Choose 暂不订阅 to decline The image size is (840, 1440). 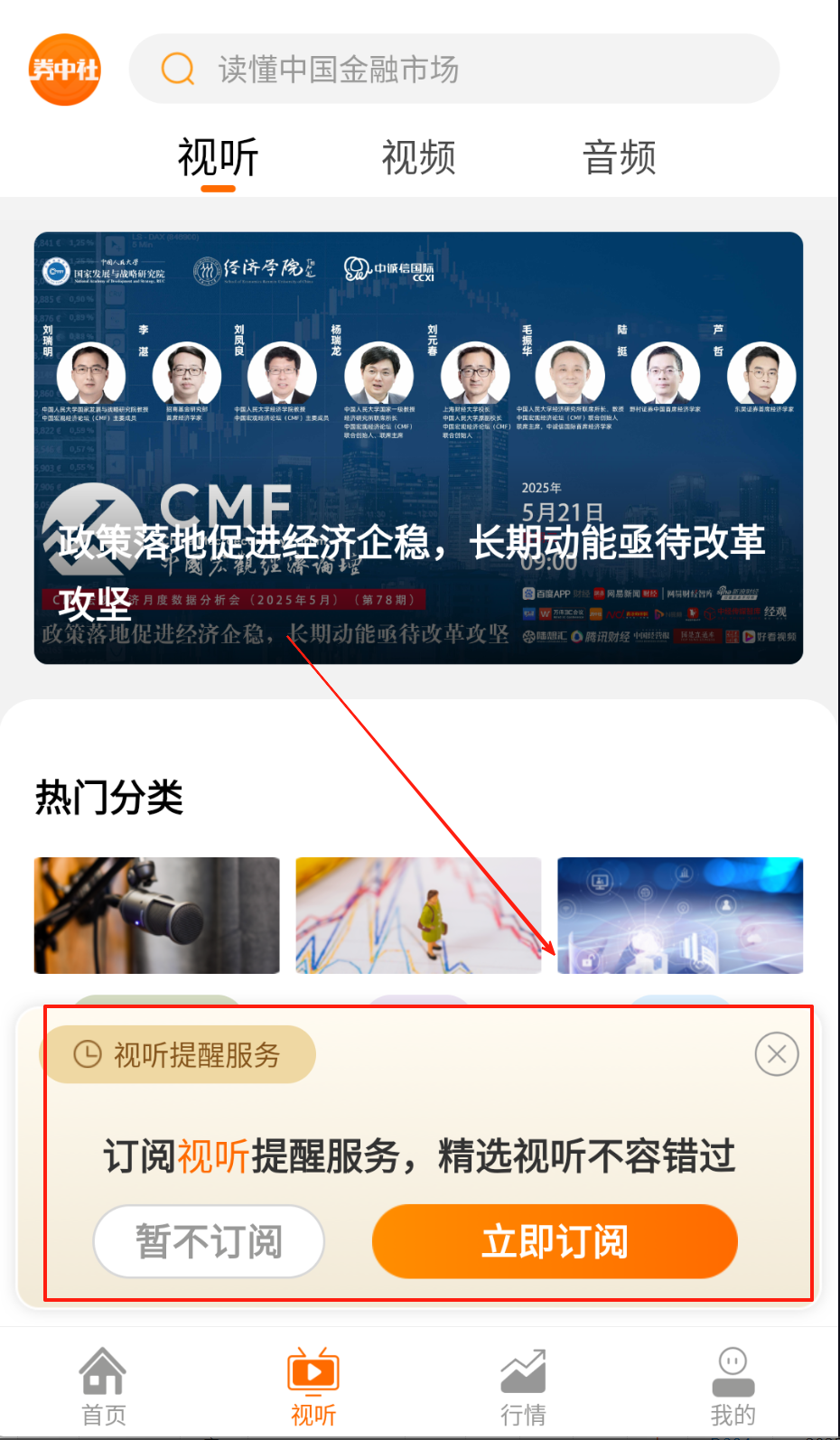point(209,1241)
